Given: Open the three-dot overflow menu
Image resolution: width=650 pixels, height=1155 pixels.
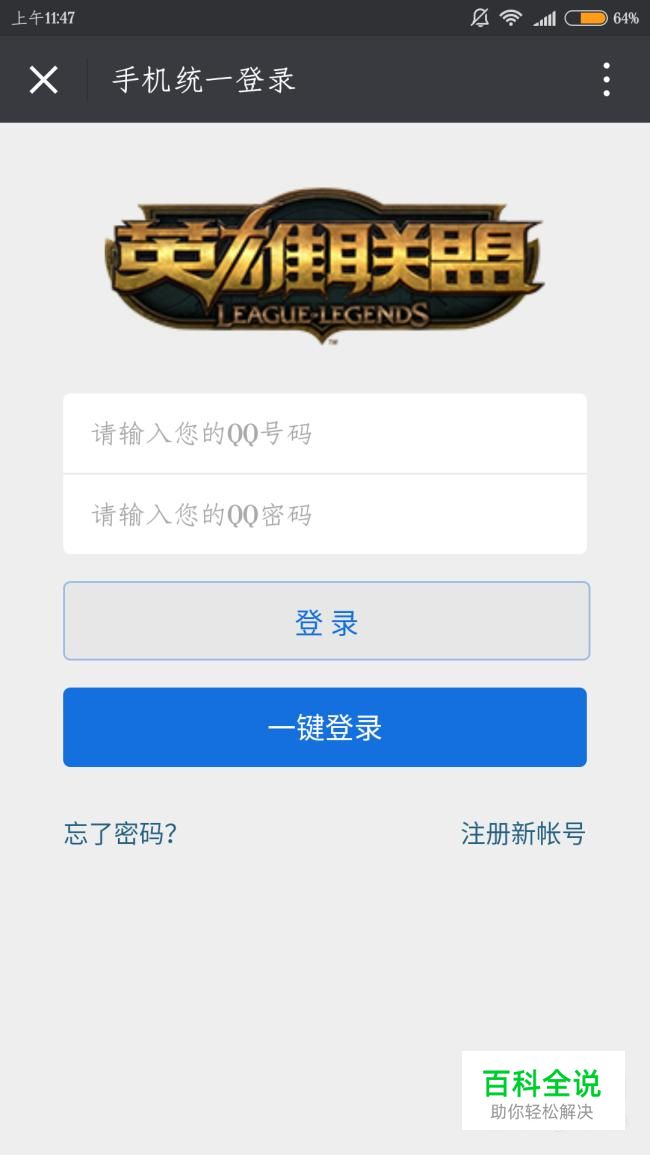Looking at the screenshot, I should point(606,80).
